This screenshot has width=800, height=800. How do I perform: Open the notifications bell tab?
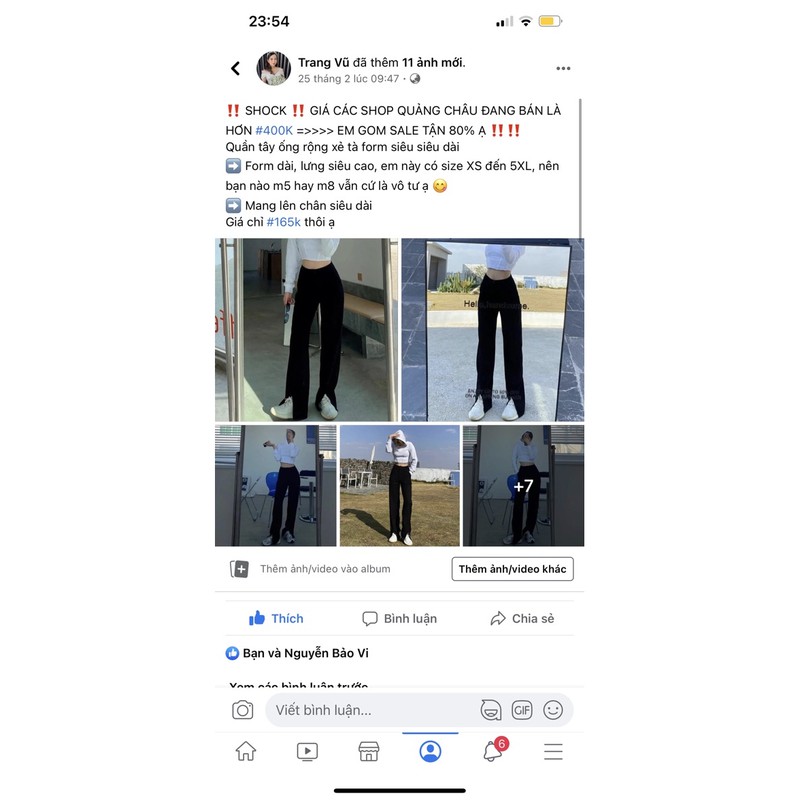tap(492, 751)
